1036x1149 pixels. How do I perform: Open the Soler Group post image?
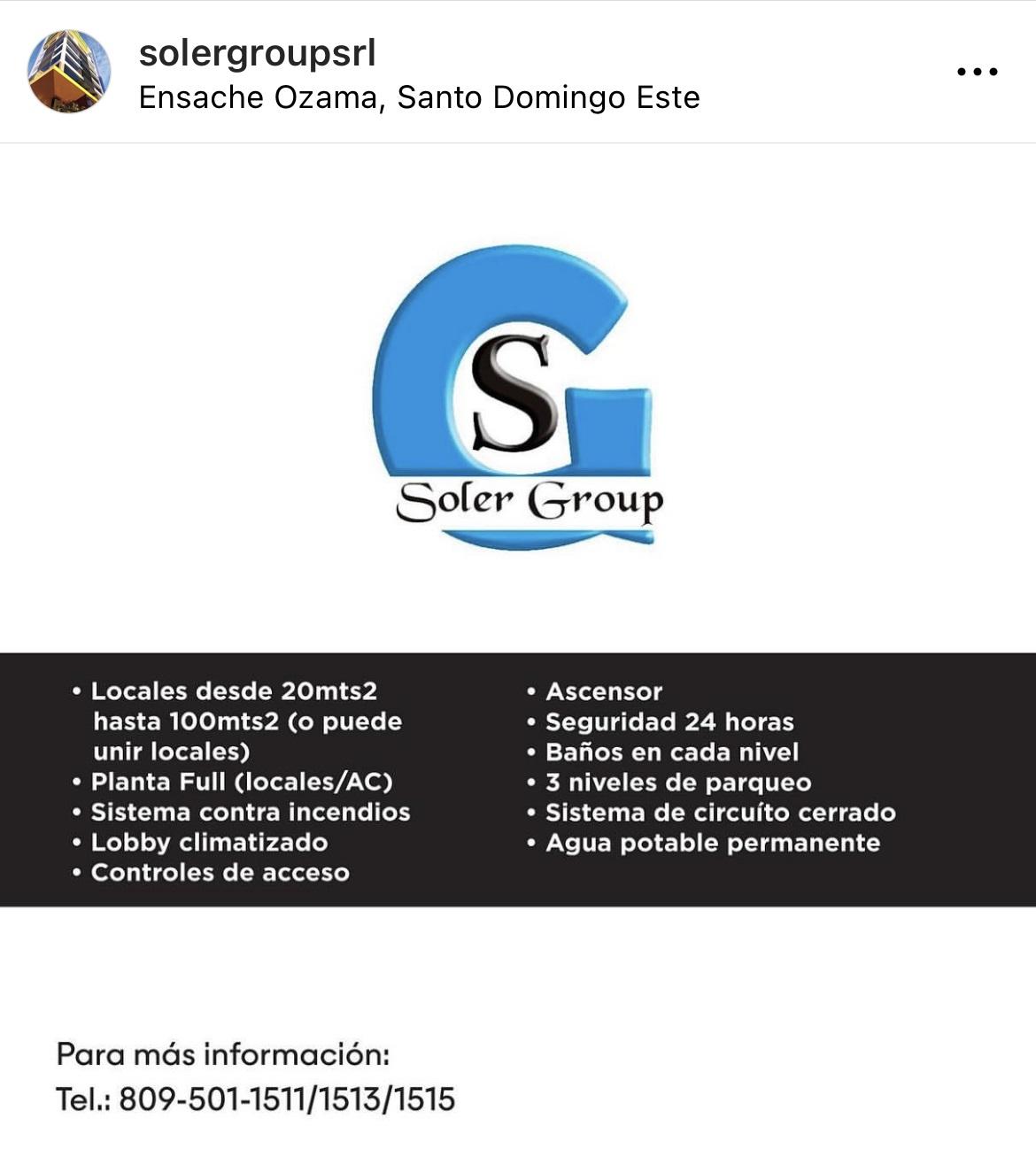(518, 620)
